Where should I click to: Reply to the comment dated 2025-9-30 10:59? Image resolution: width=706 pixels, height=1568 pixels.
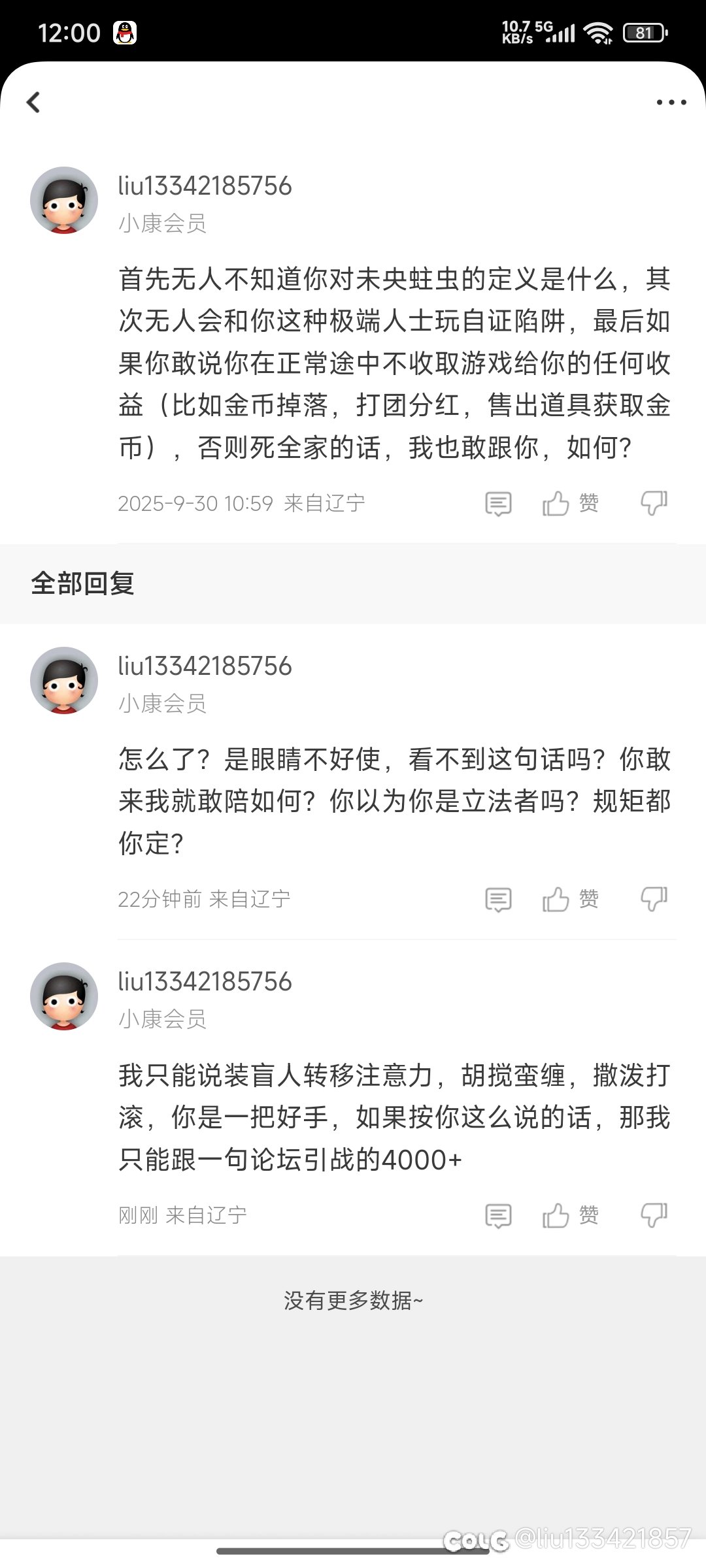coord(498,504)
